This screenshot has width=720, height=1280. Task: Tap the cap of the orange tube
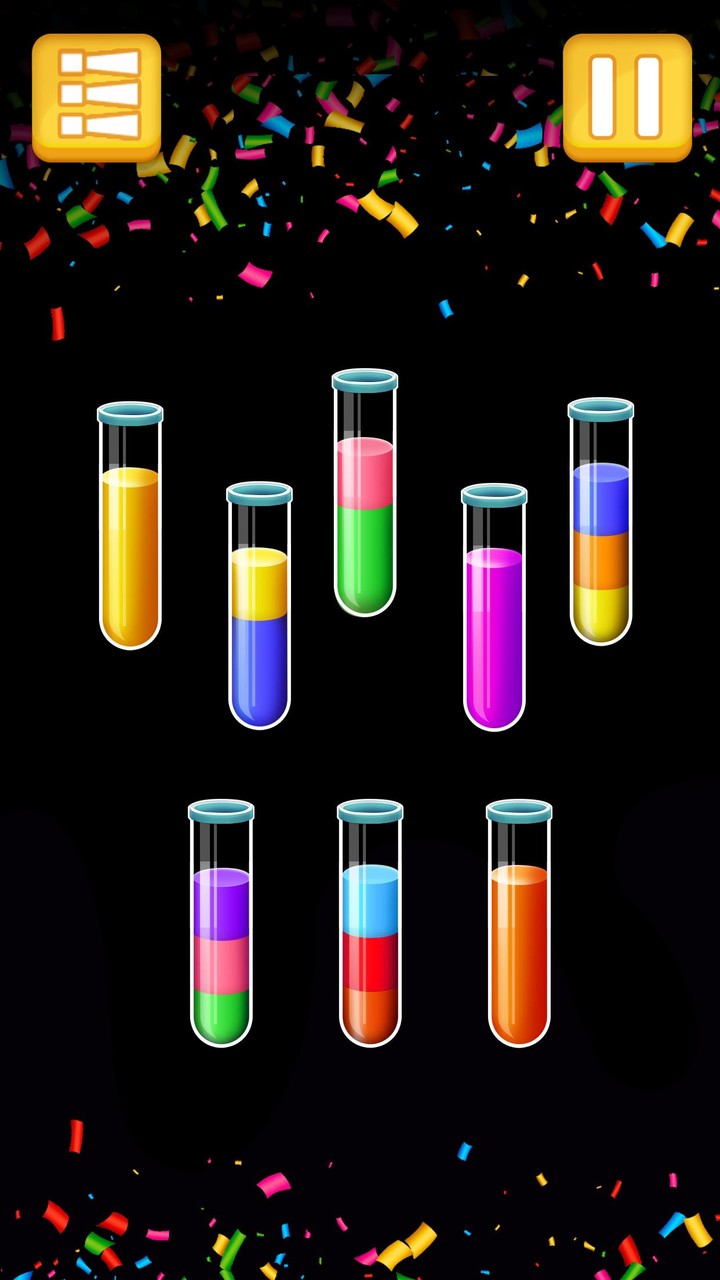click(519, 812)
